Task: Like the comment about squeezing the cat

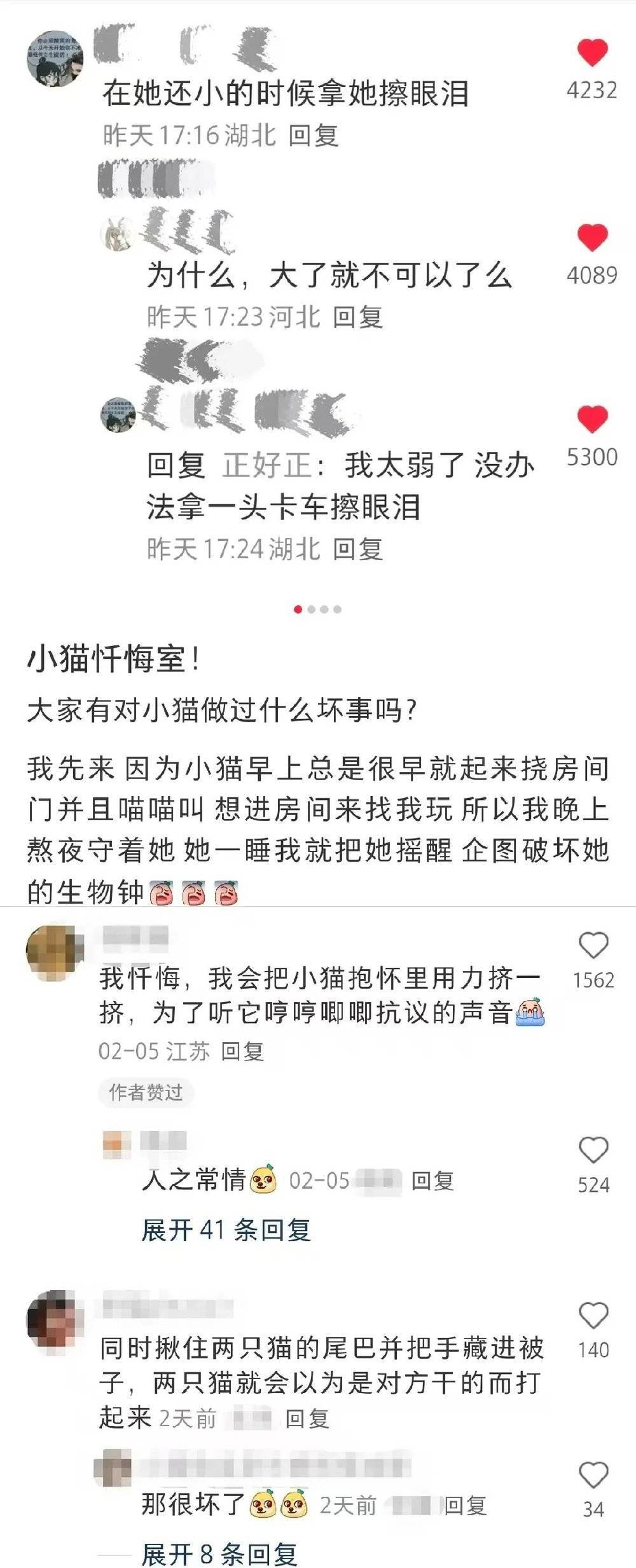Action: tap(593, 946)
